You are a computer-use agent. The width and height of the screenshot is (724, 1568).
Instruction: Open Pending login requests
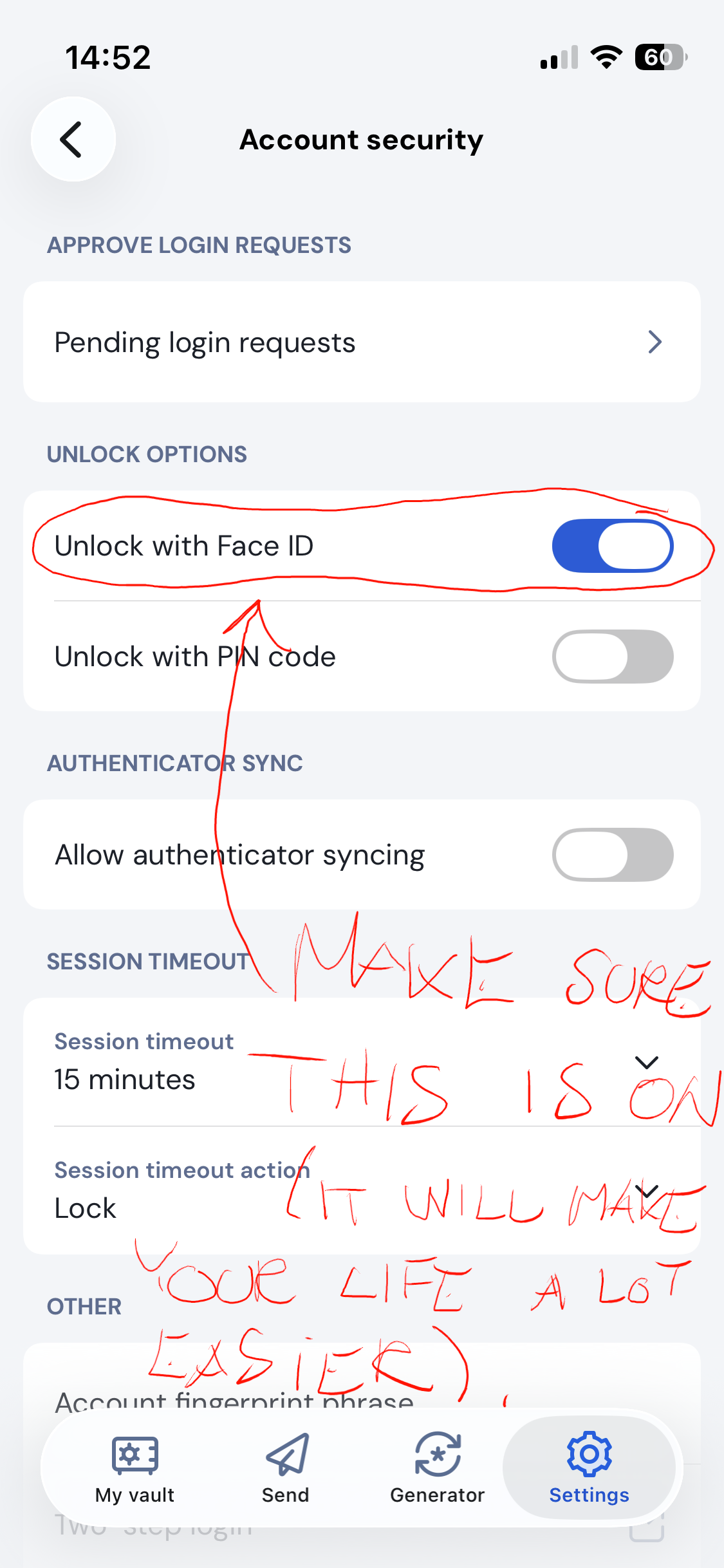pos(362,342)
